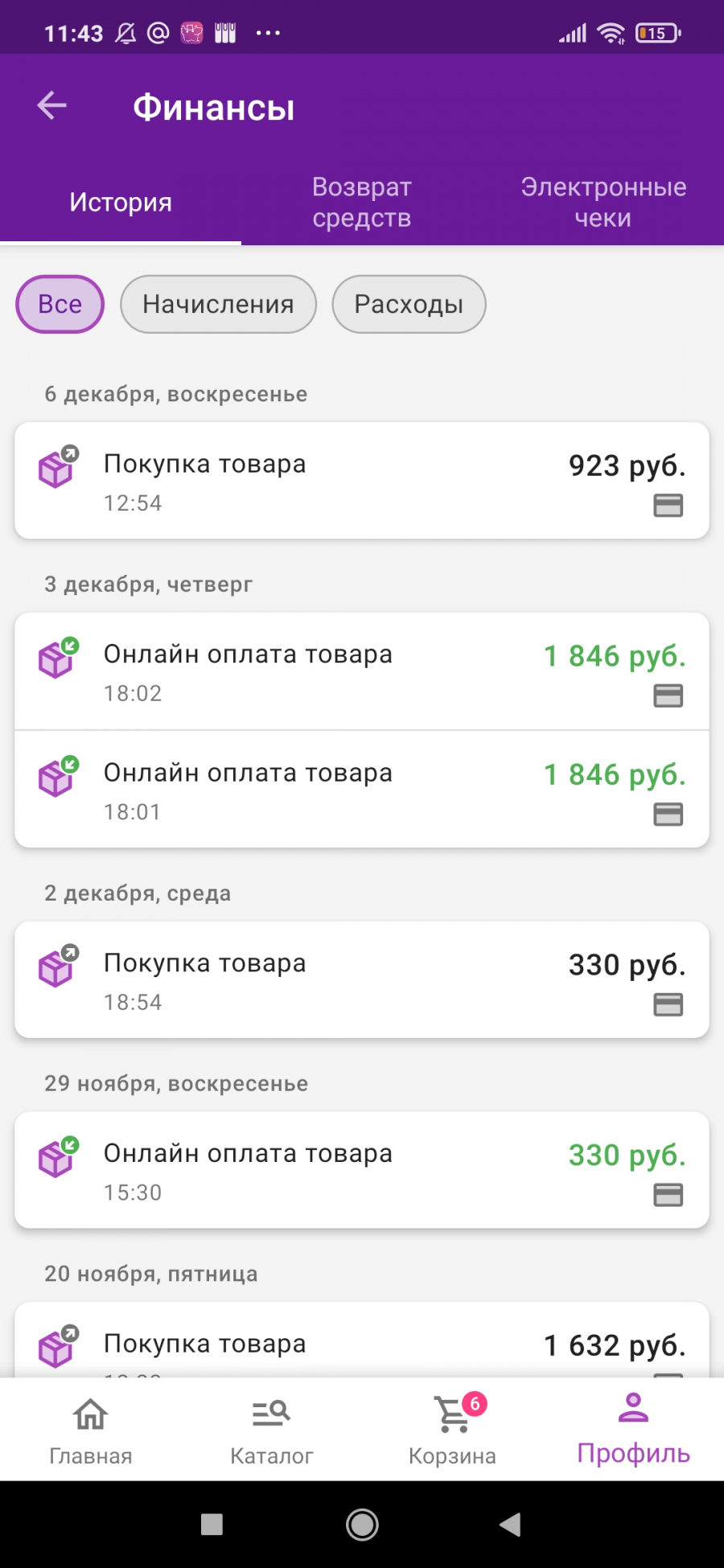Show only Расходы transactions
This screenshot has height=1568, width=724.
(x=409, y=304)
